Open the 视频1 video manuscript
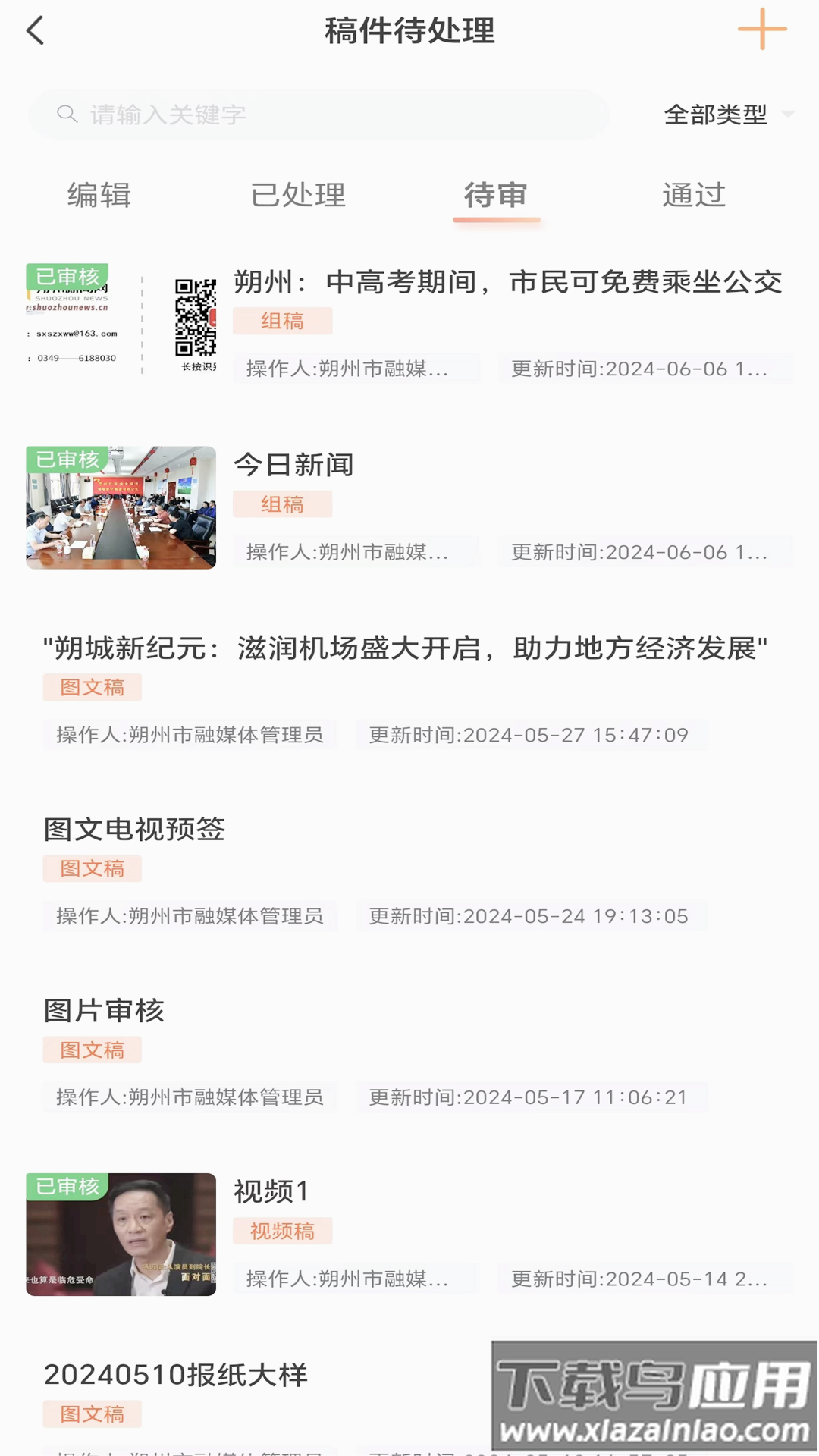819x1456 pixels. [271, 1191]
